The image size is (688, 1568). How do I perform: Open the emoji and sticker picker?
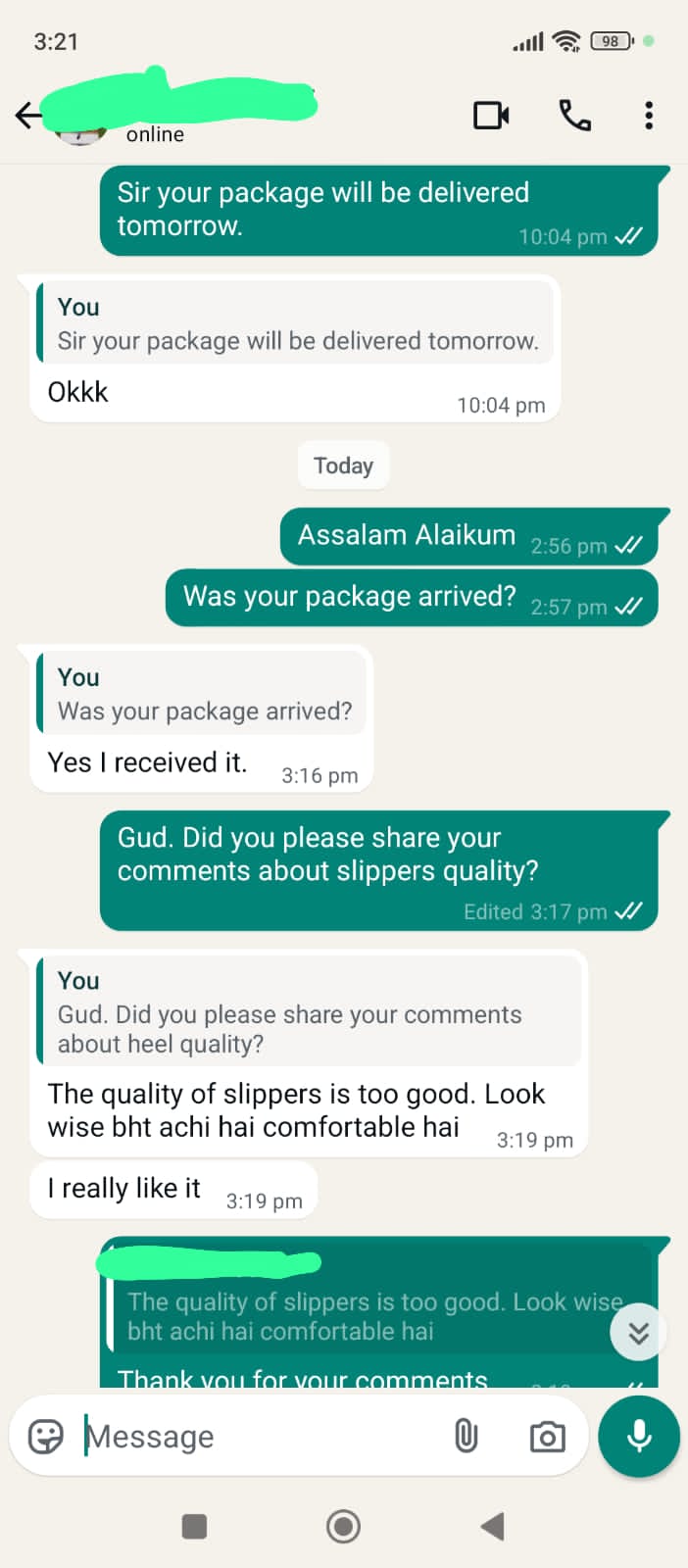pyautogui.click(x=45, y=1437)
